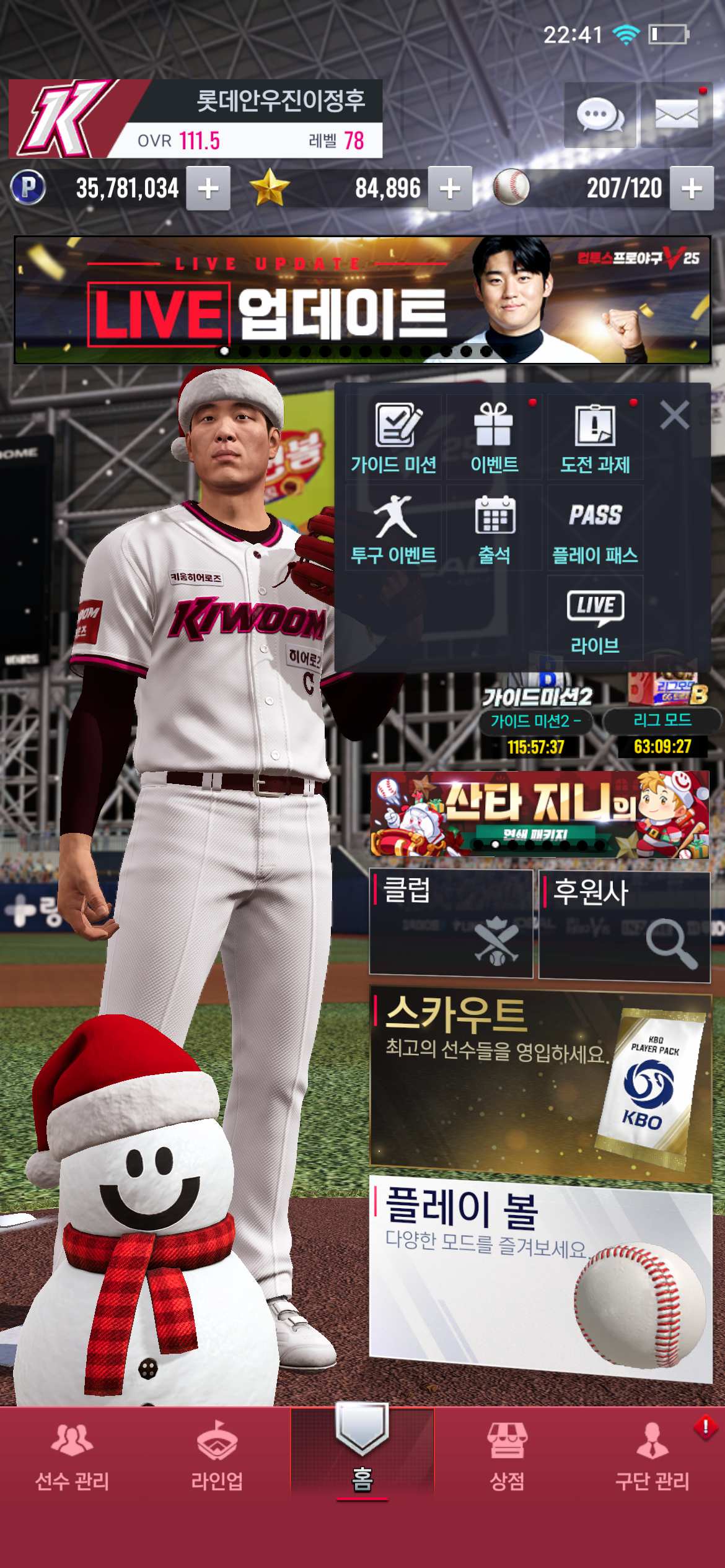
Task: Add more P points with plus button
Action: pos(209,188)
